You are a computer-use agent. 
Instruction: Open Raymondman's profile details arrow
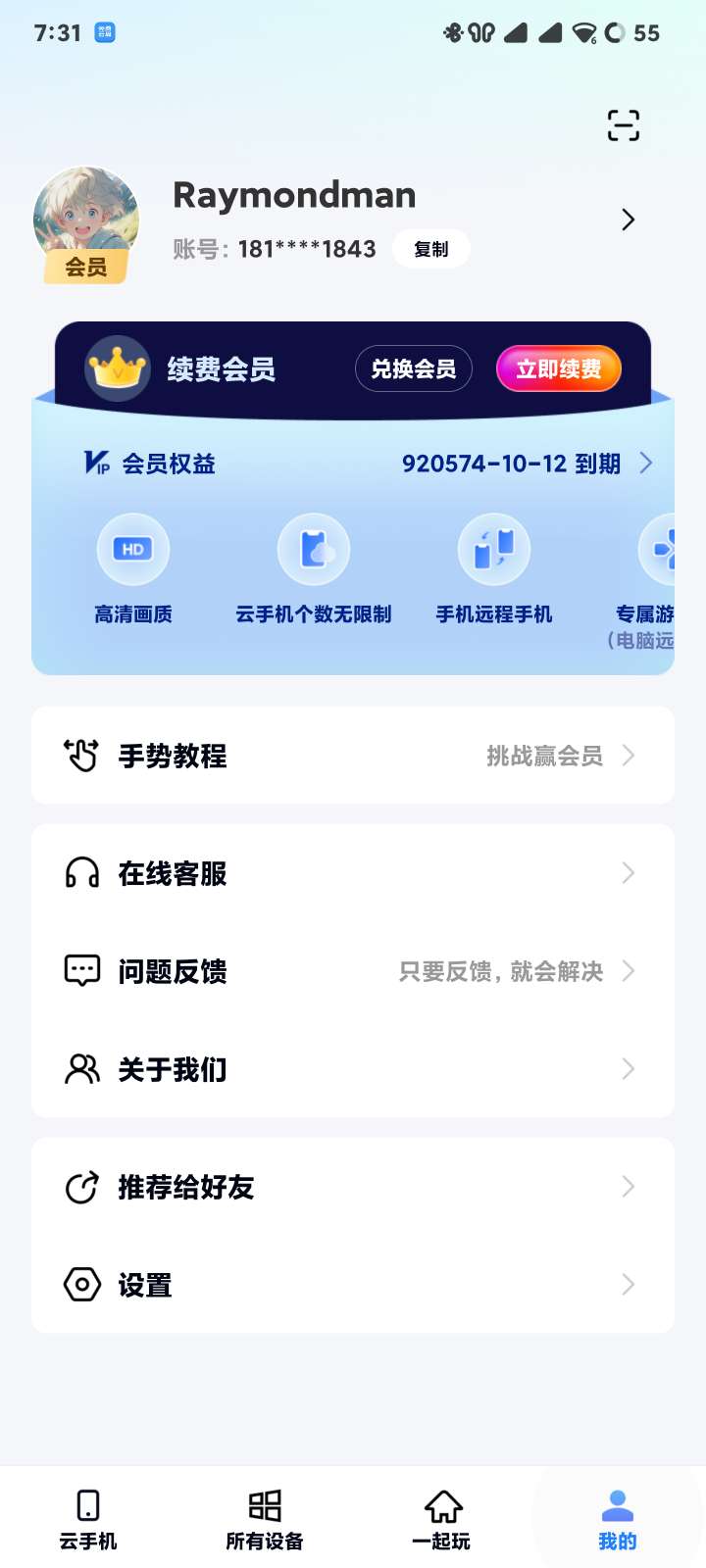point(629,220)
